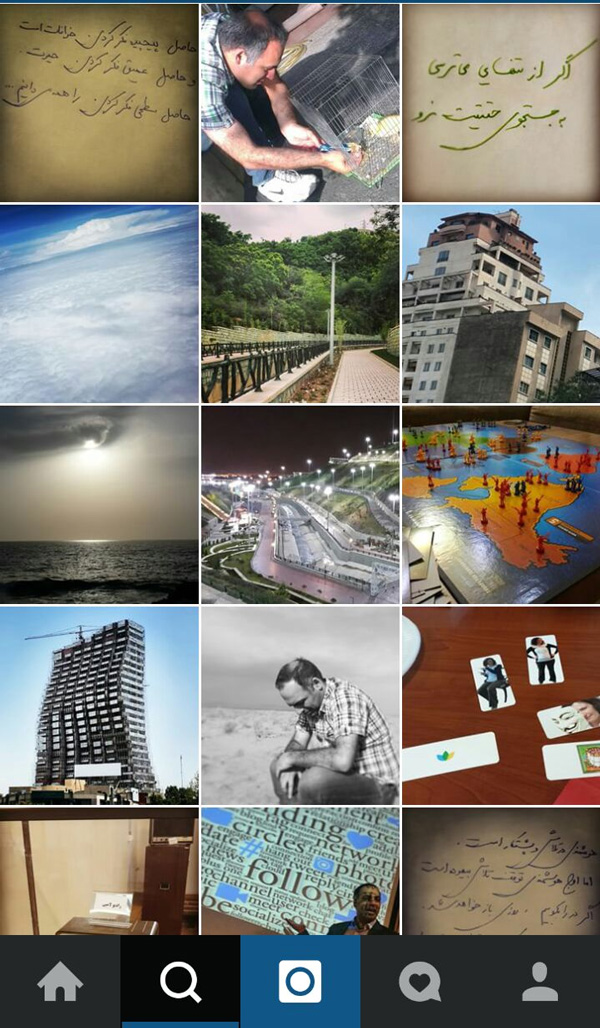View the green handwritten calligraphy post
This screenshot has height=1028, width=600.
tap(501, 103)
